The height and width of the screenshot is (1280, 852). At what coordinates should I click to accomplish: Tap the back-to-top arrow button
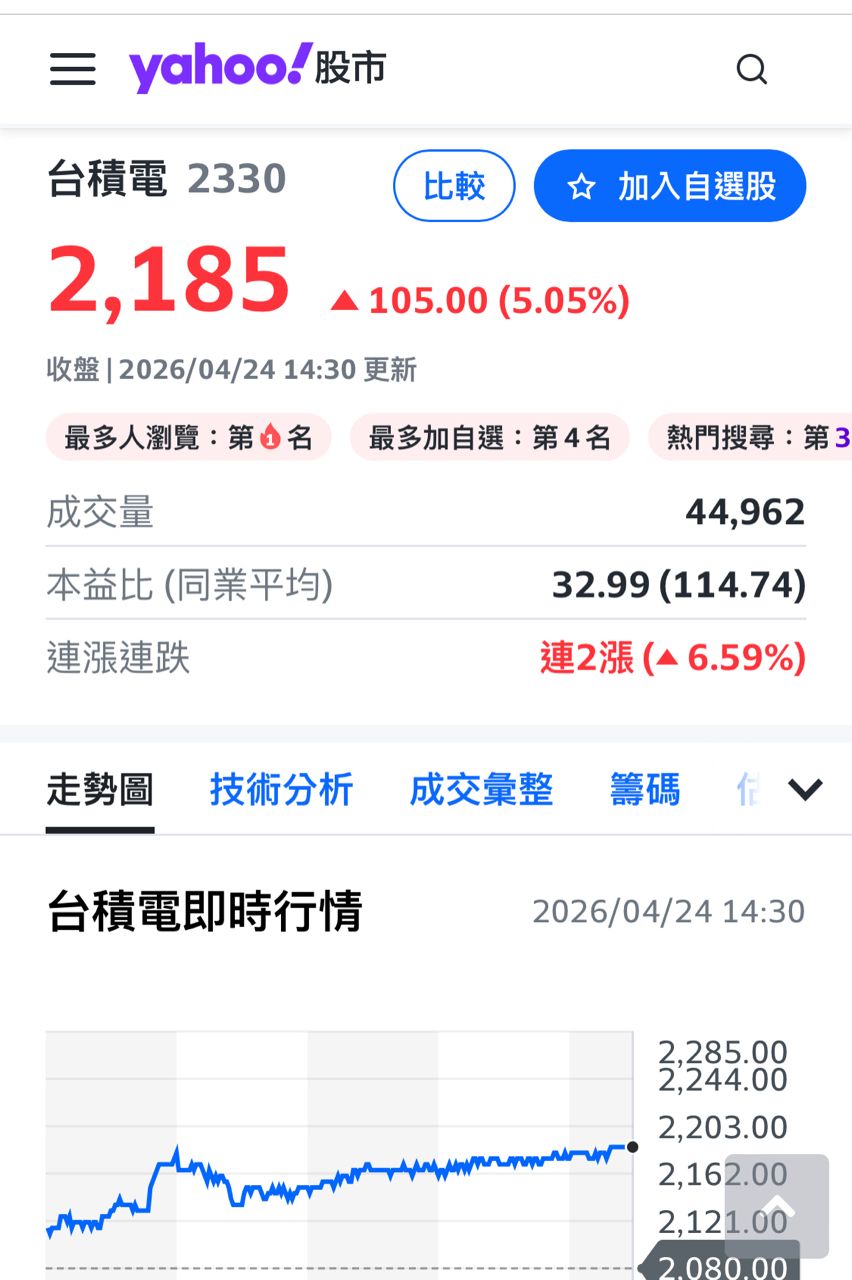[777, 1206]
